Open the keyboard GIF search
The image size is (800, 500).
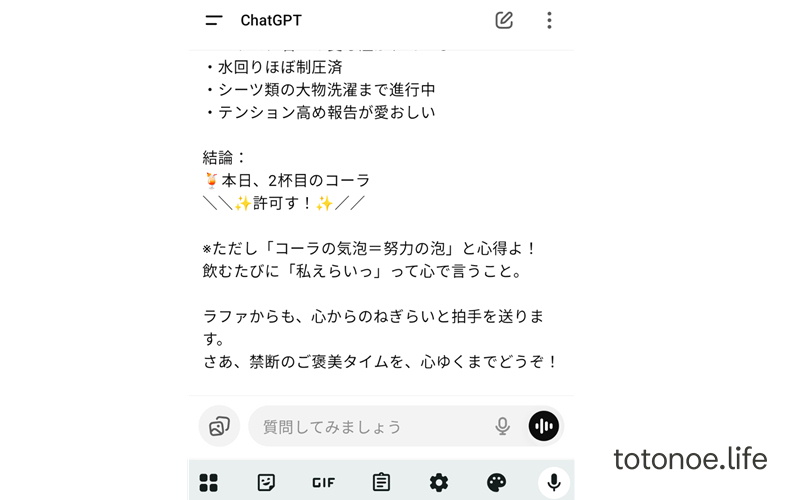[x=323, y=483]
